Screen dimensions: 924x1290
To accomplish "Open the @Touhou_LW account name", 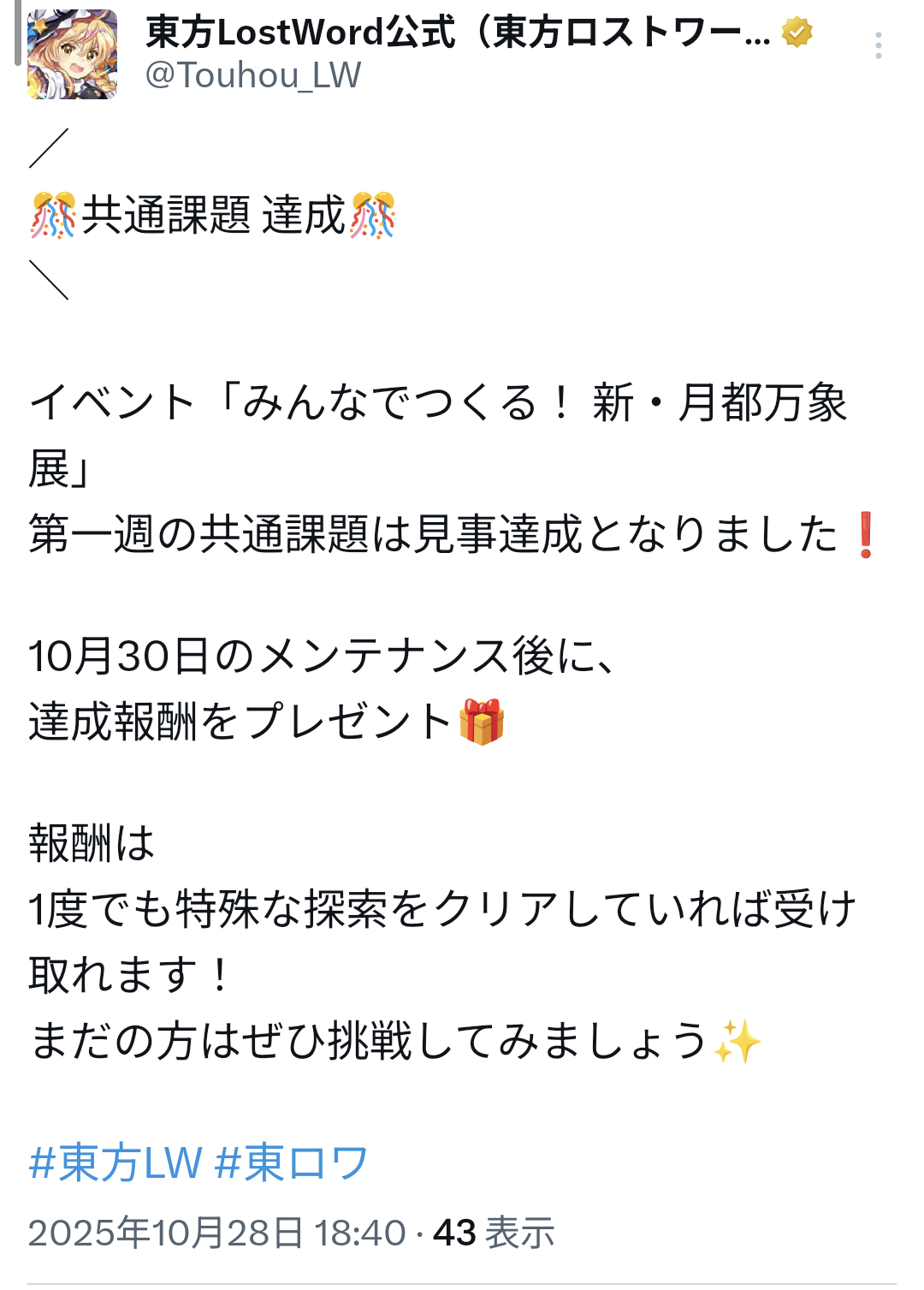I will 253,75.
